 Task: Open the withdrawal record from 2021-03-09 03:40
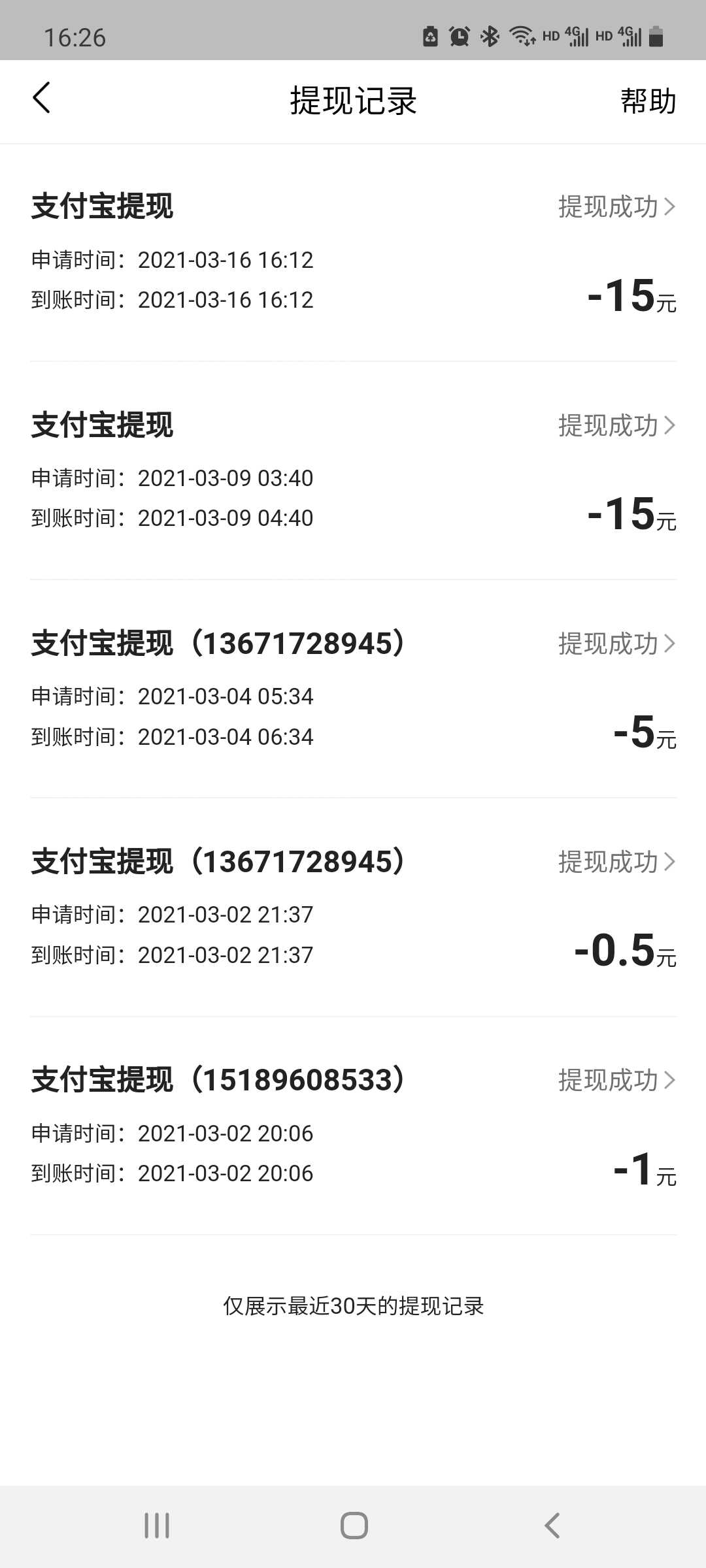[353, 470]
